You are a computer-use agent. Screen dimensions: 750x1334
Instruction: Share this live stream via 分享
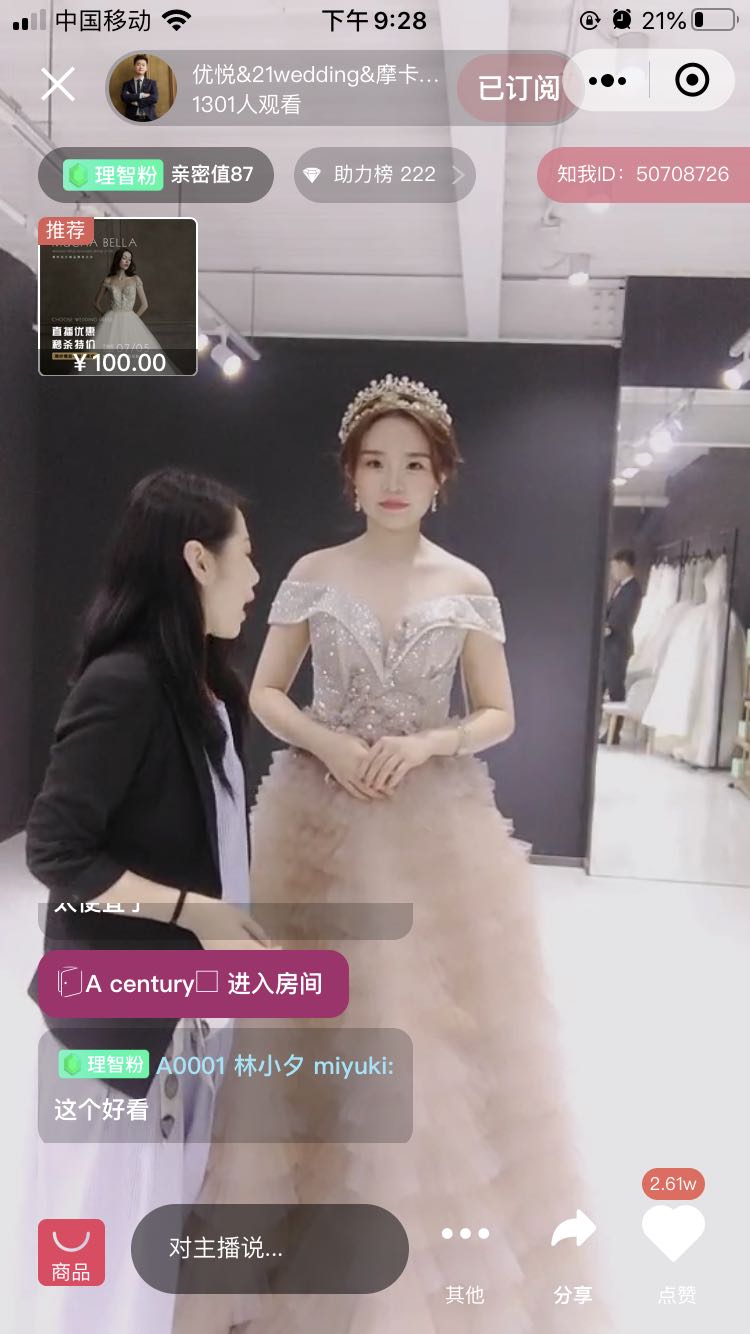[573, 1250]
